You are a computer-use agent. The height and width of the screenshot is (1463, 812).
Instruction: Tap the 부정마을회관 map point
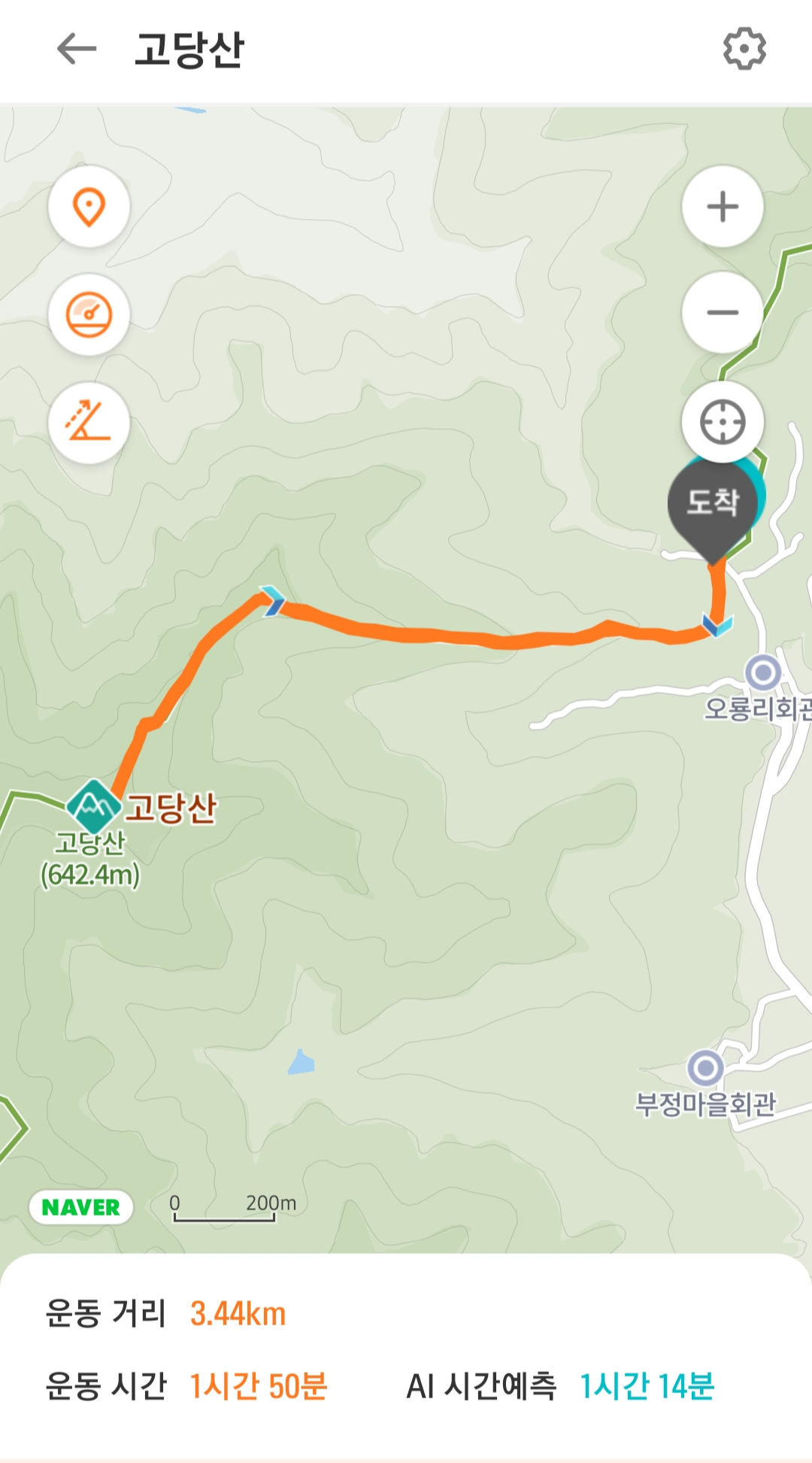705,1067
